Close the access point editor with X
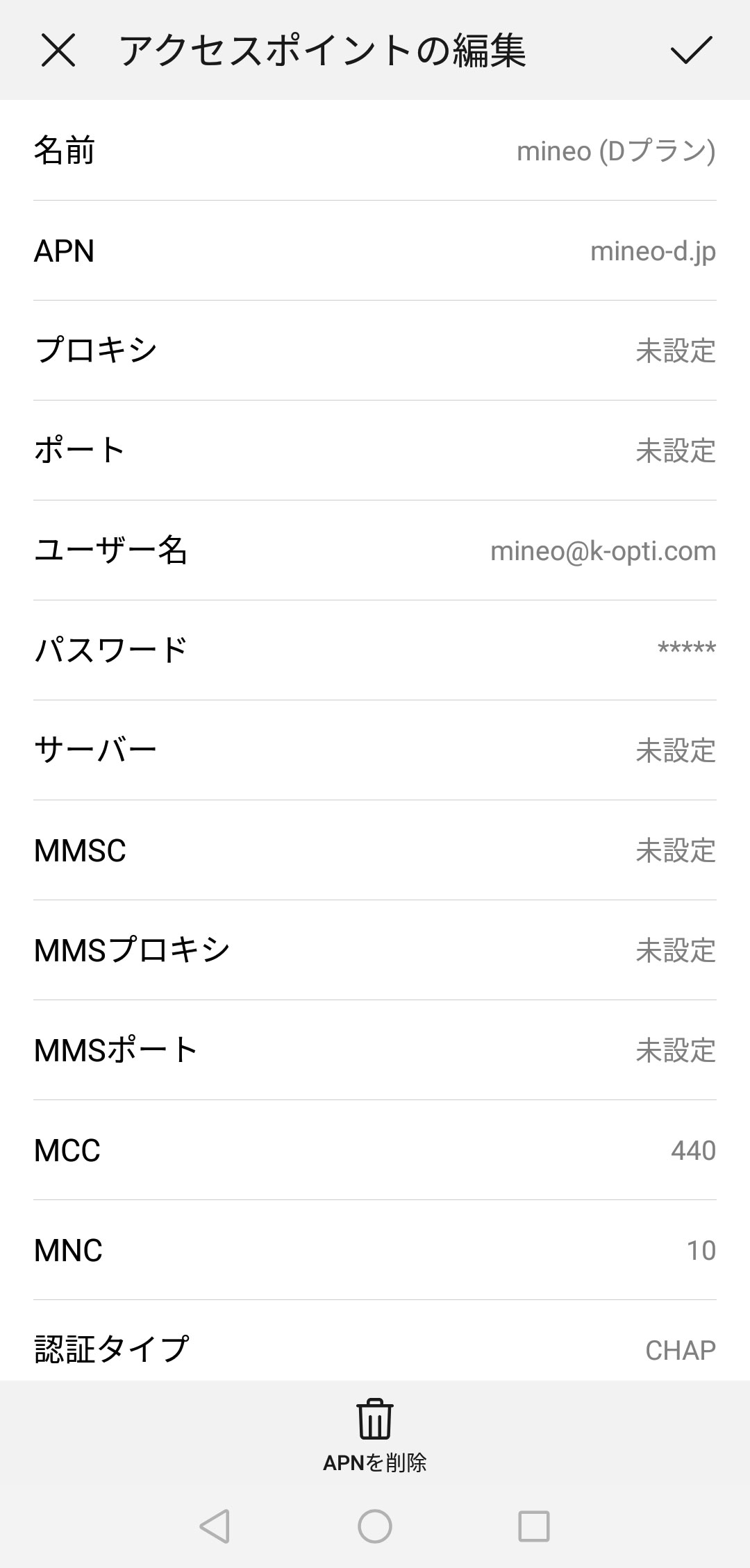The width and height of the screenshot is (750, 1568). [58, 51]
